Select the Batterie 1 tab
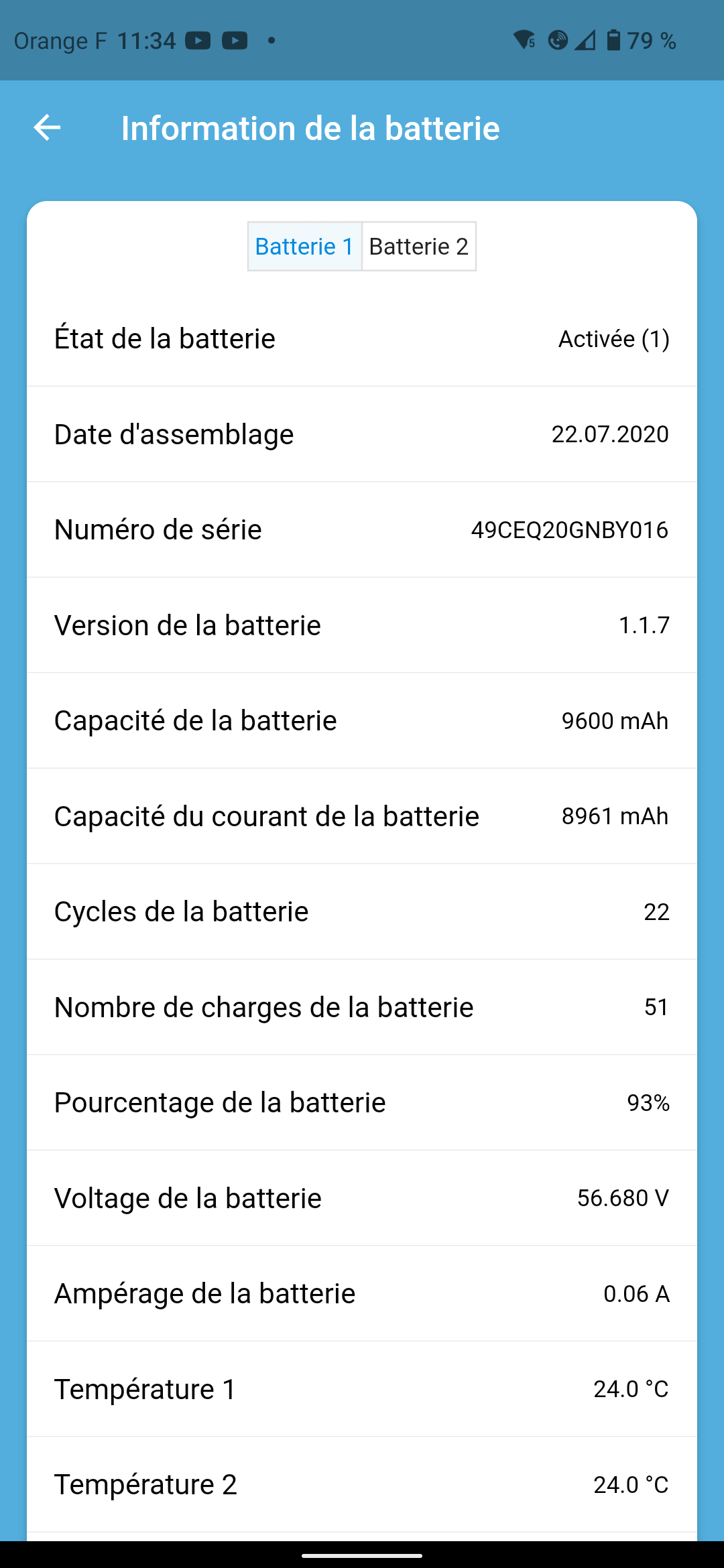This screenshot has height=1568, width=724. coord(304,247)
